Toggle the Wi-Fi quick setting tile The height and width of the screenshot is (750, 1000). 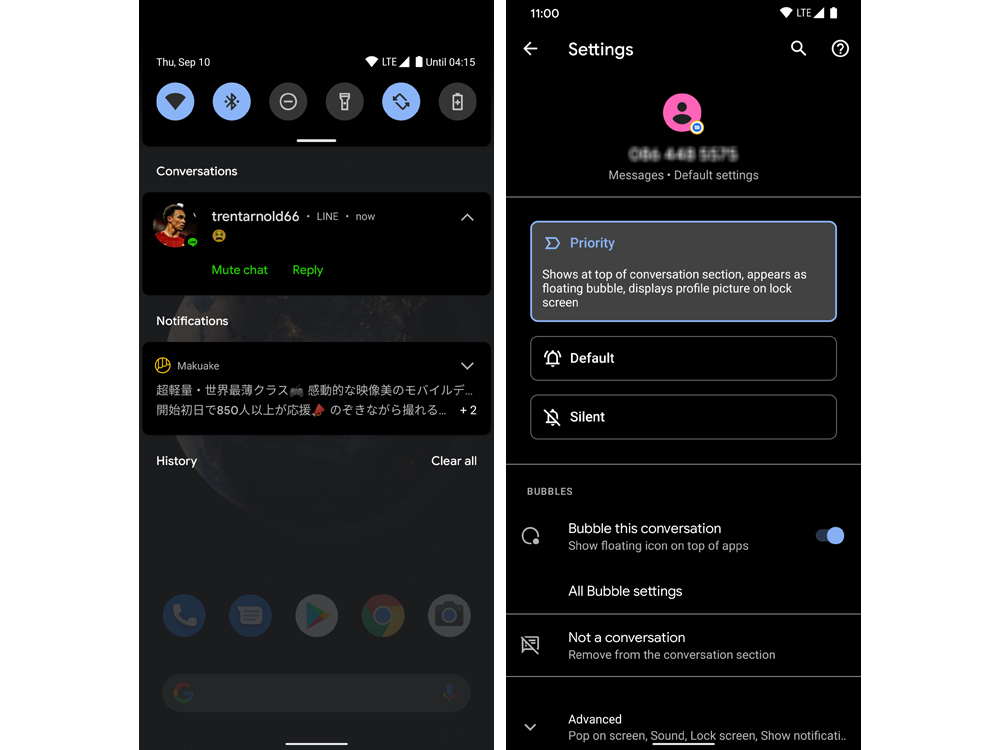coord(175,102)
